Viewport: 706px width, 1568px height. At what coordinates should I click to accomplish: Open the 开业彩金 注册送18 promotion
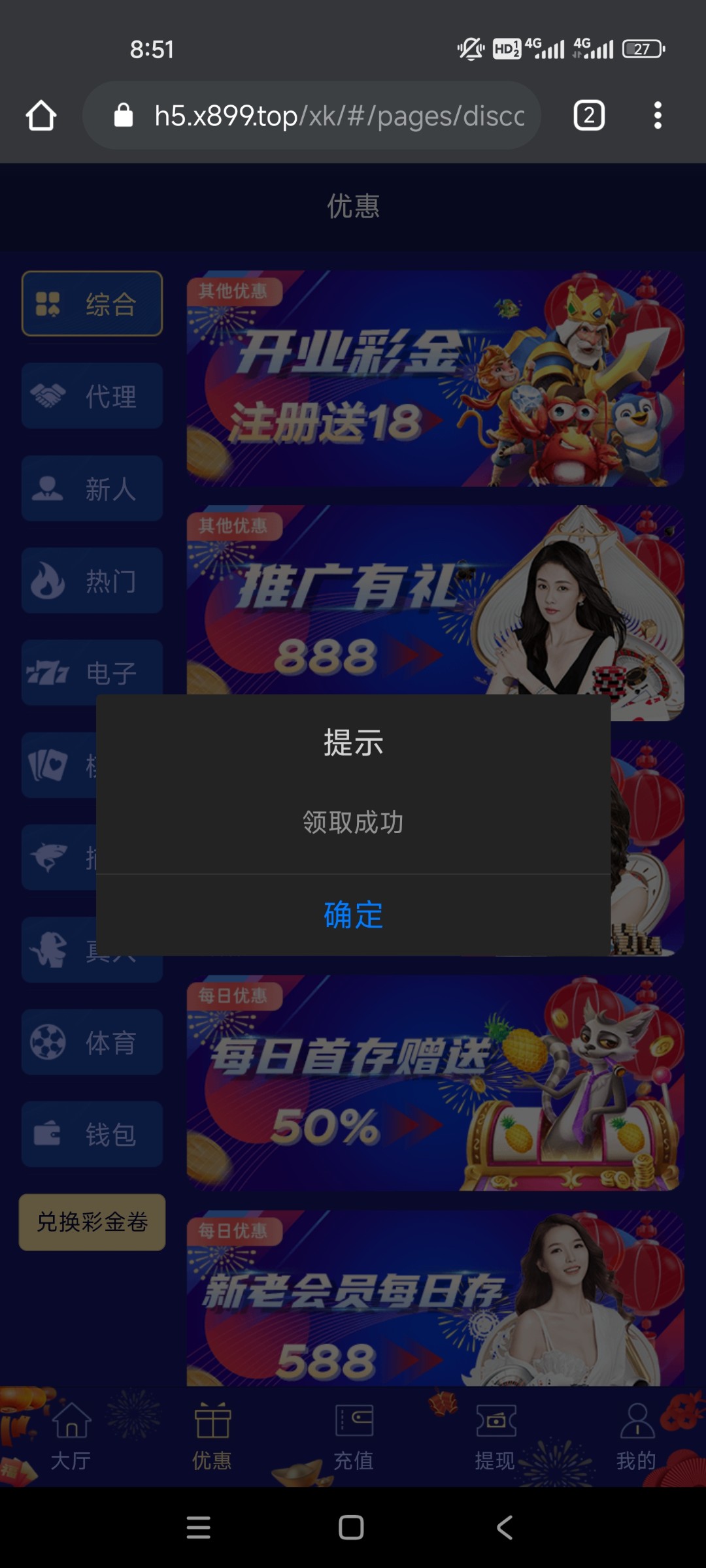tap(435, 378)
